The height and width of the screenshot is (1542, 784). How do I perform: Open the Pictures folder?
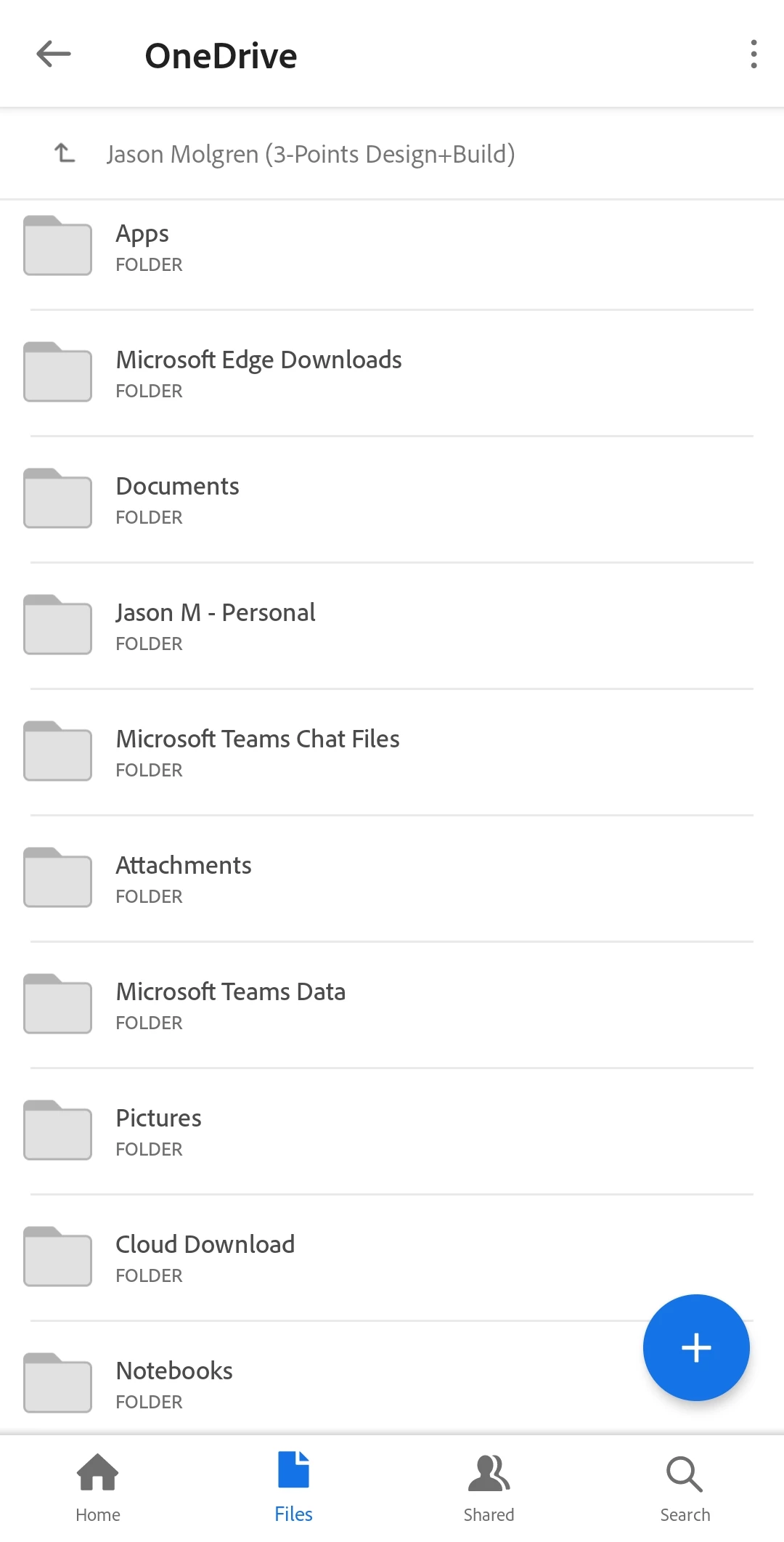158,1132
